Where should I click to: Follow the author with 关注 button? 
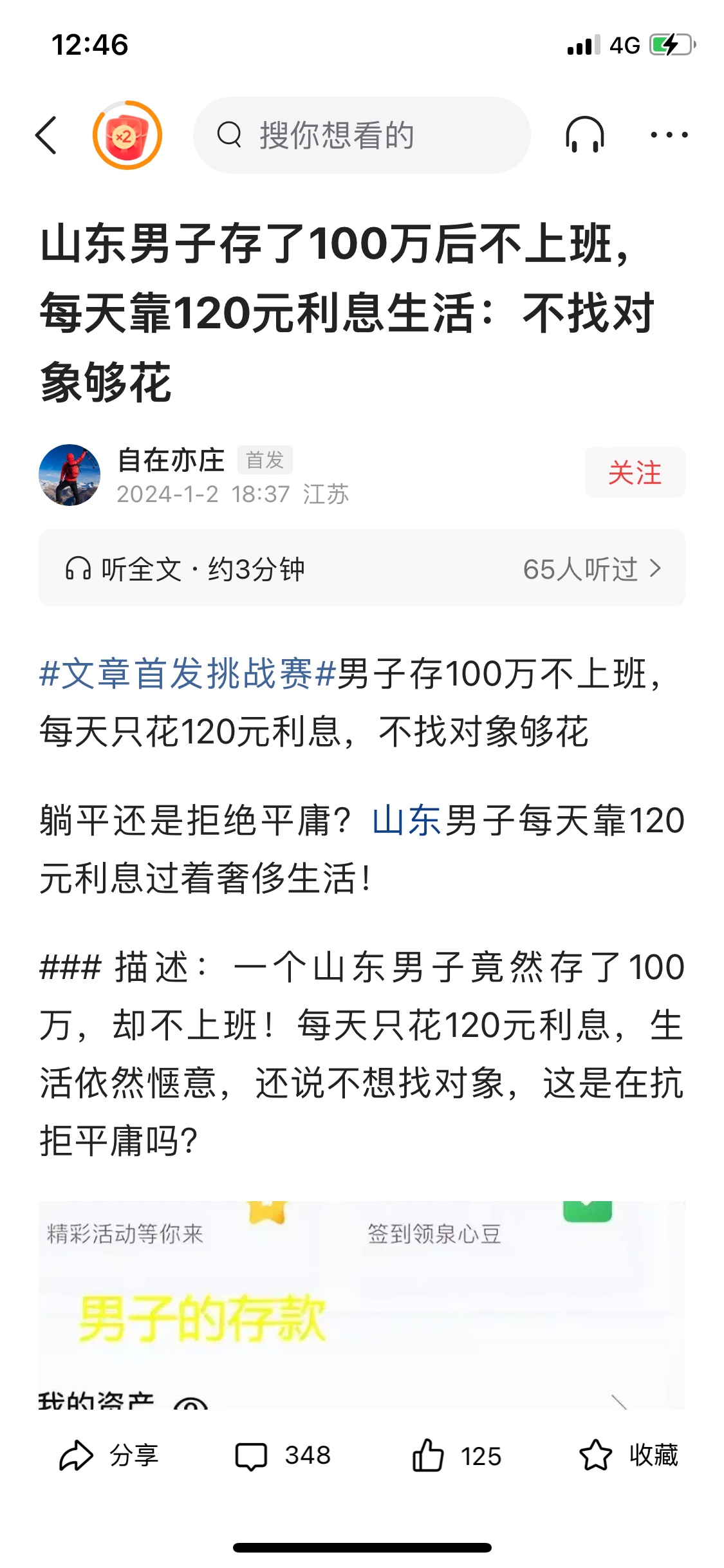635,473
